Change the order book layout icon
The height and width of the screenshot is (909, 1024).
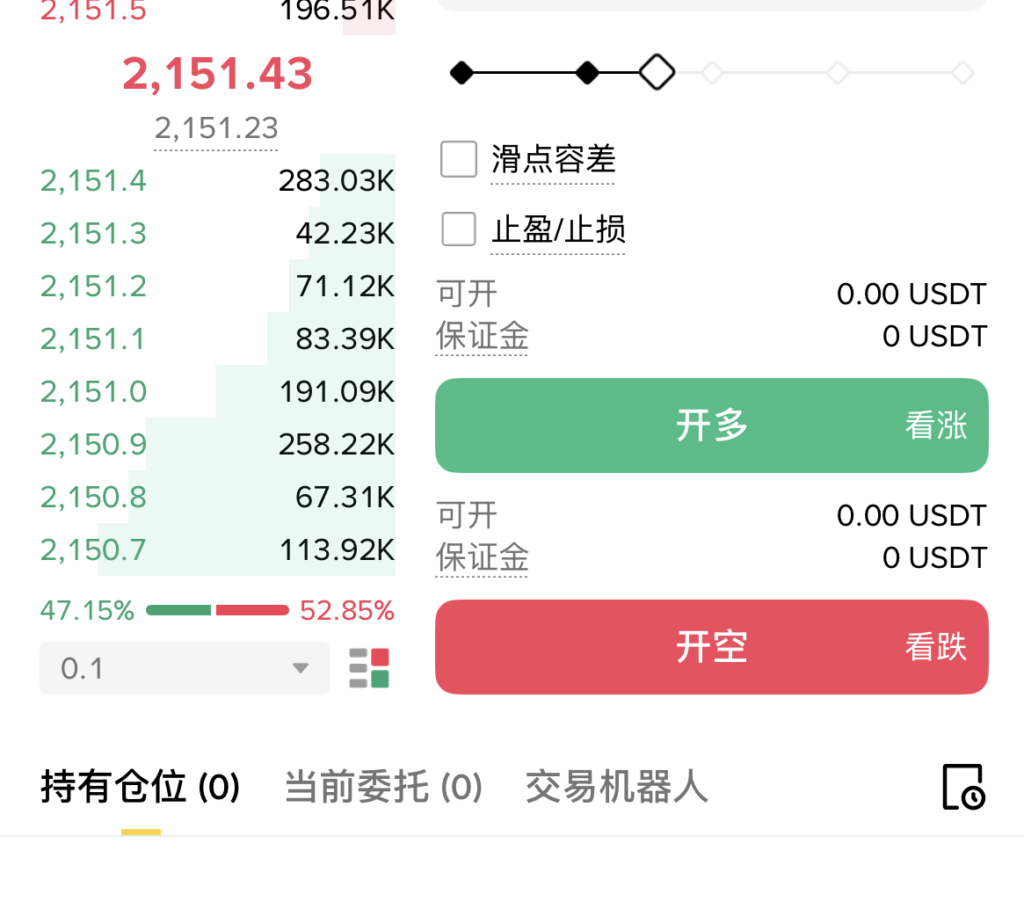[x=369, y=668]
